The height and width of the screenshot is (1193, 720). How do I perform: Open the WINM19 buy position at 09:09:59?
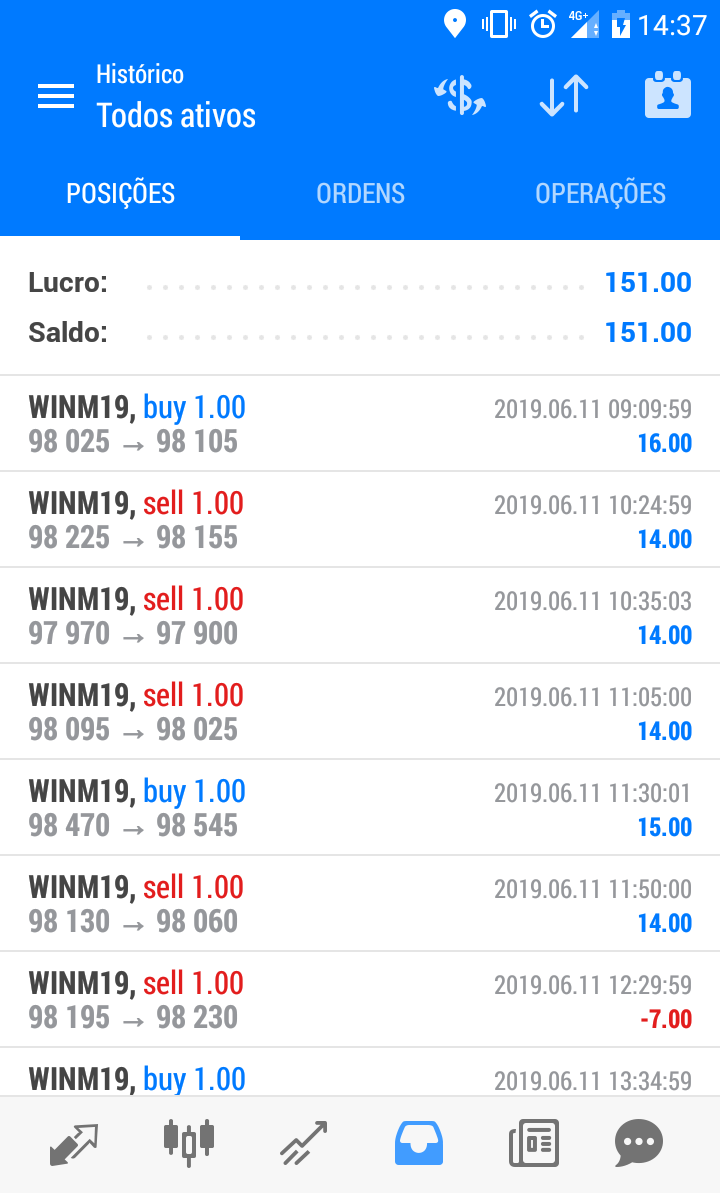point(360,424)
